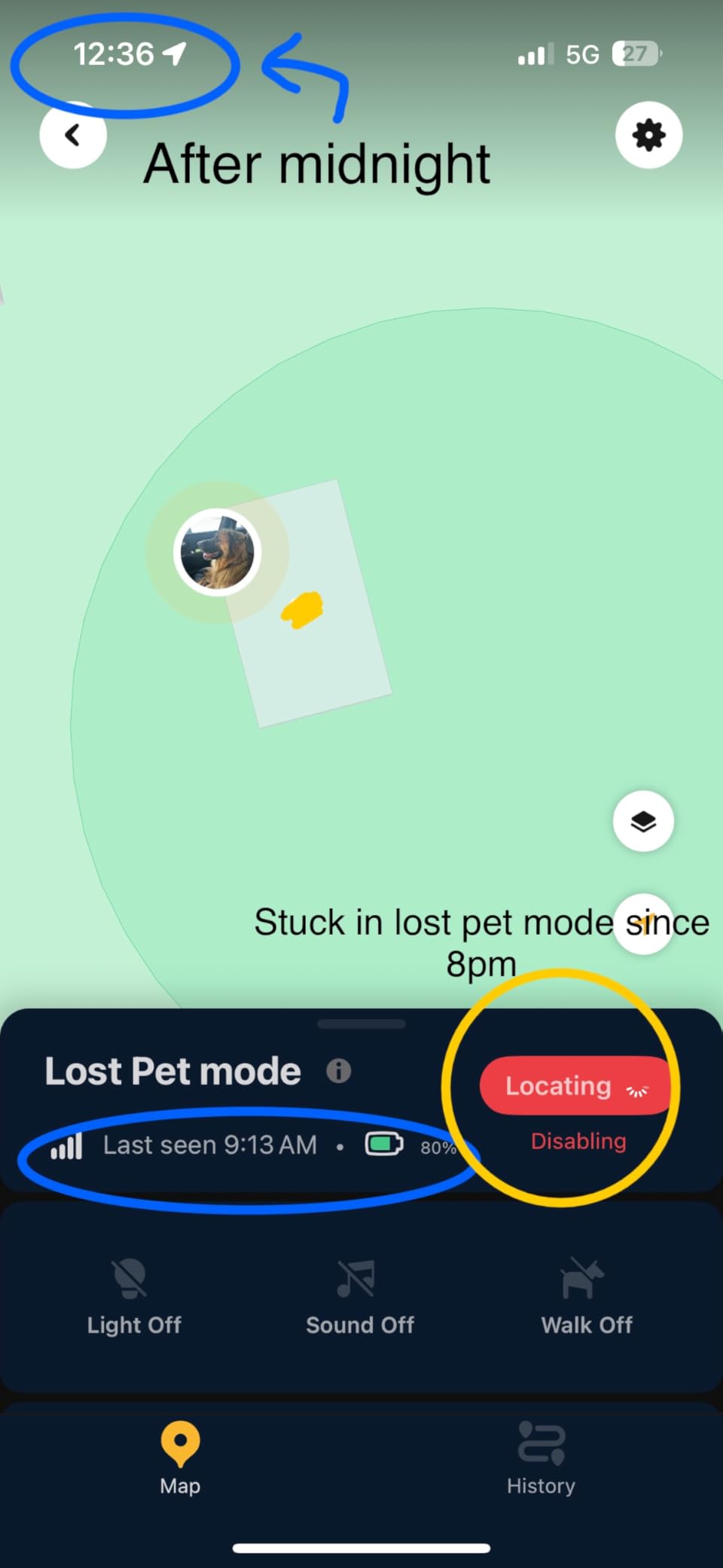
Task: Tap the Lost Pet mode info icon
Action: [339, 1072]
